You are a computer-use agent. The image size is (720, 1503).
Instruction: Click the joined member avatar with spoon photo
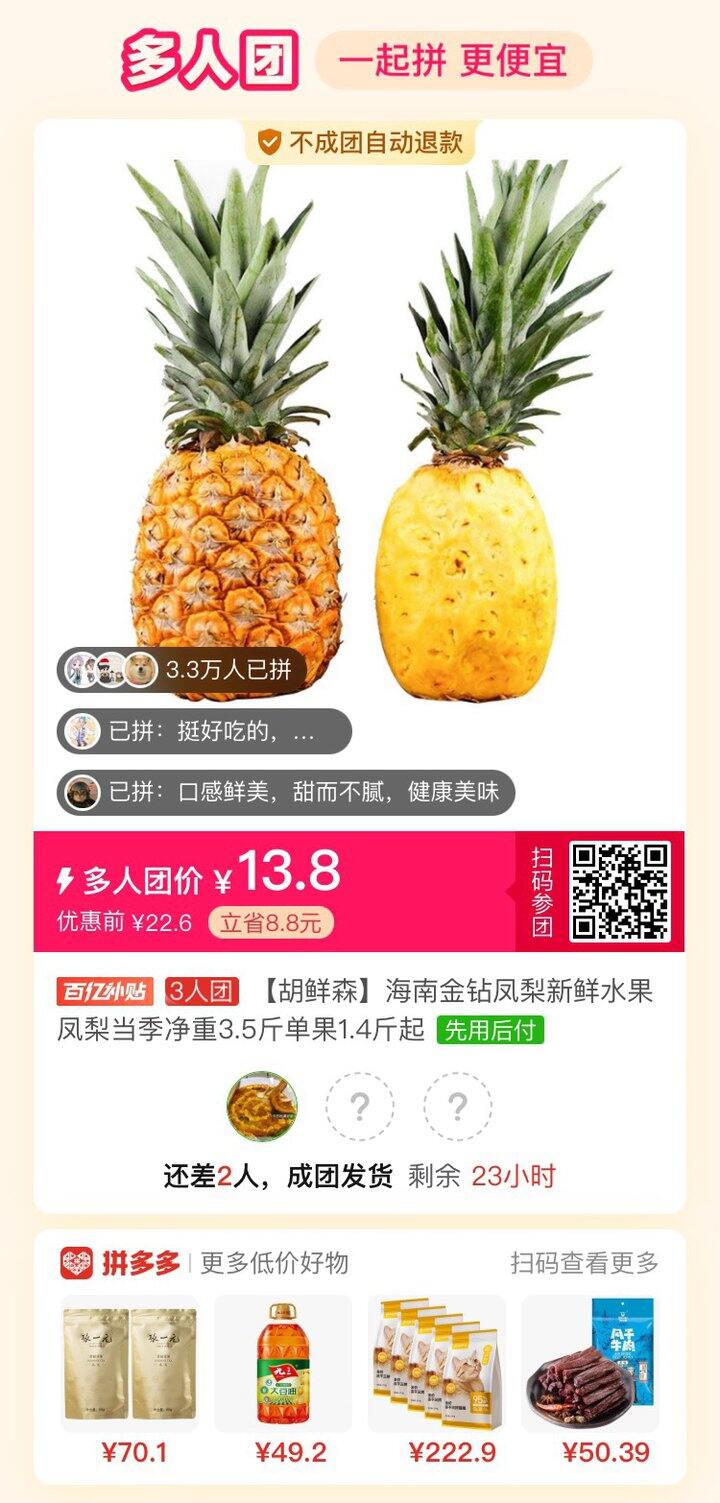[262, 1105]
